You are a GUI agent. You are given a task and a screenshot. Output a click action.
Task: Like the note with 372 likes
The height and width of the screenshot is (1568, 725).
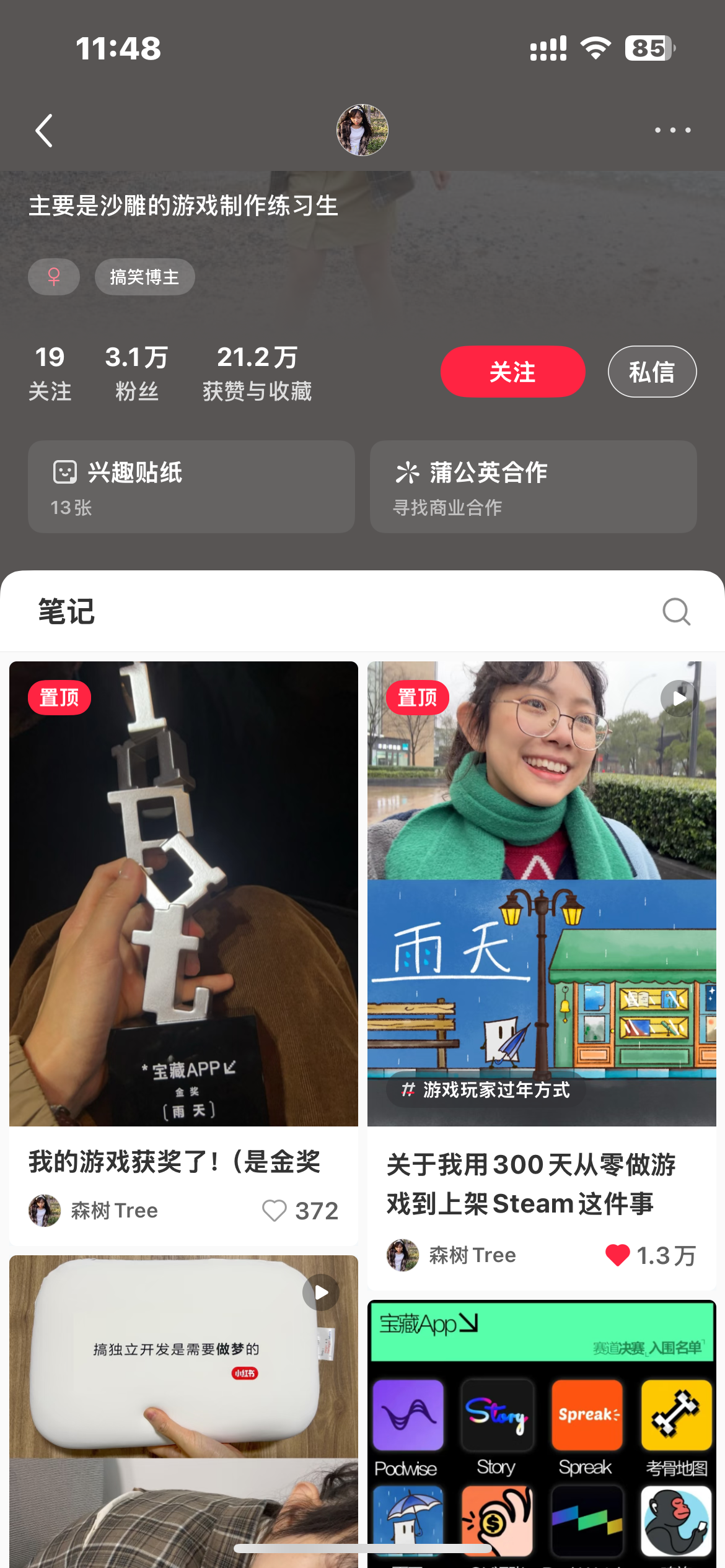click(x=275, y=1210)
